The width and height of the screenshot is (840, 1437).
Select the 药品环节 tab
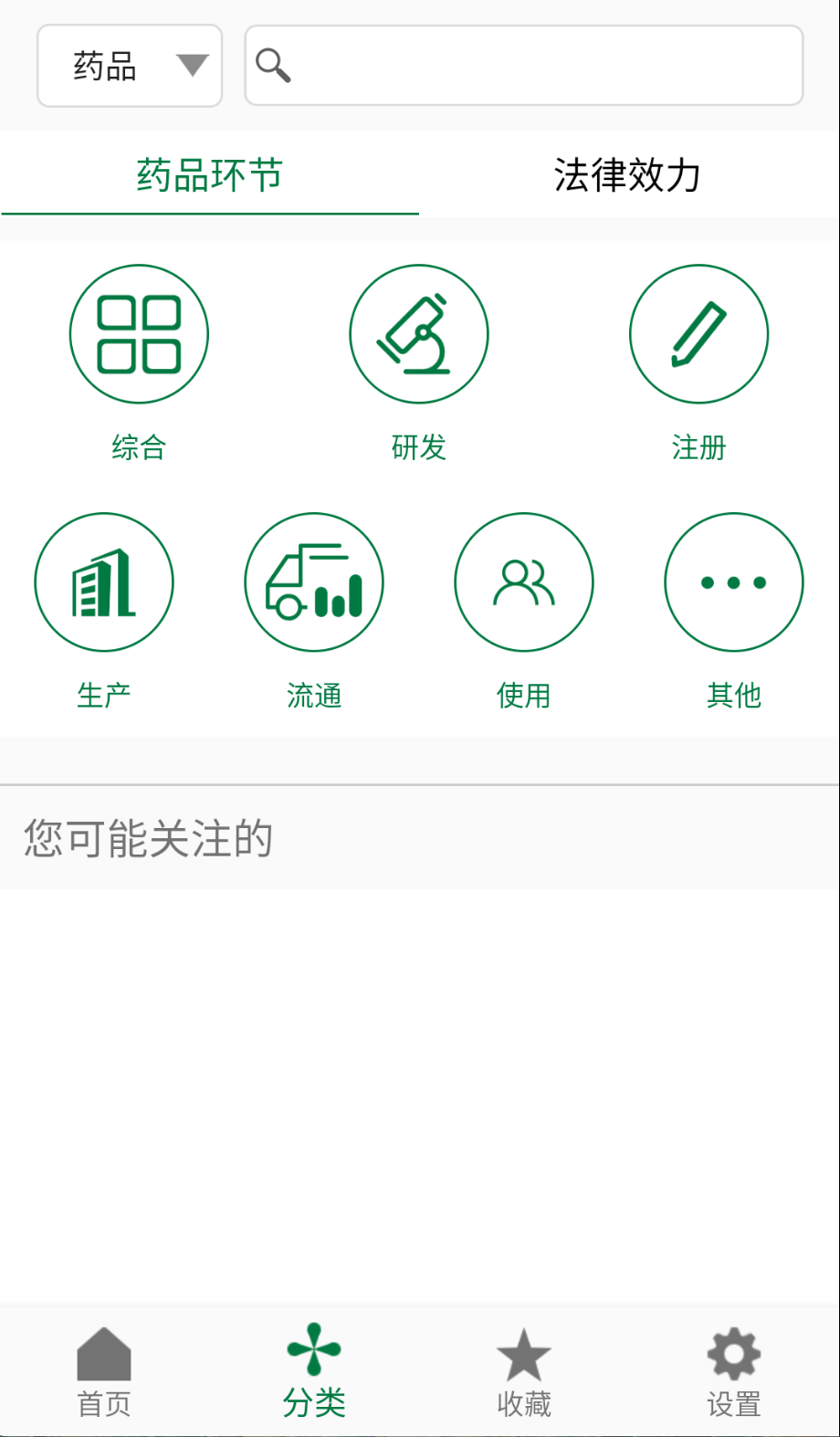tap(210, 175)
